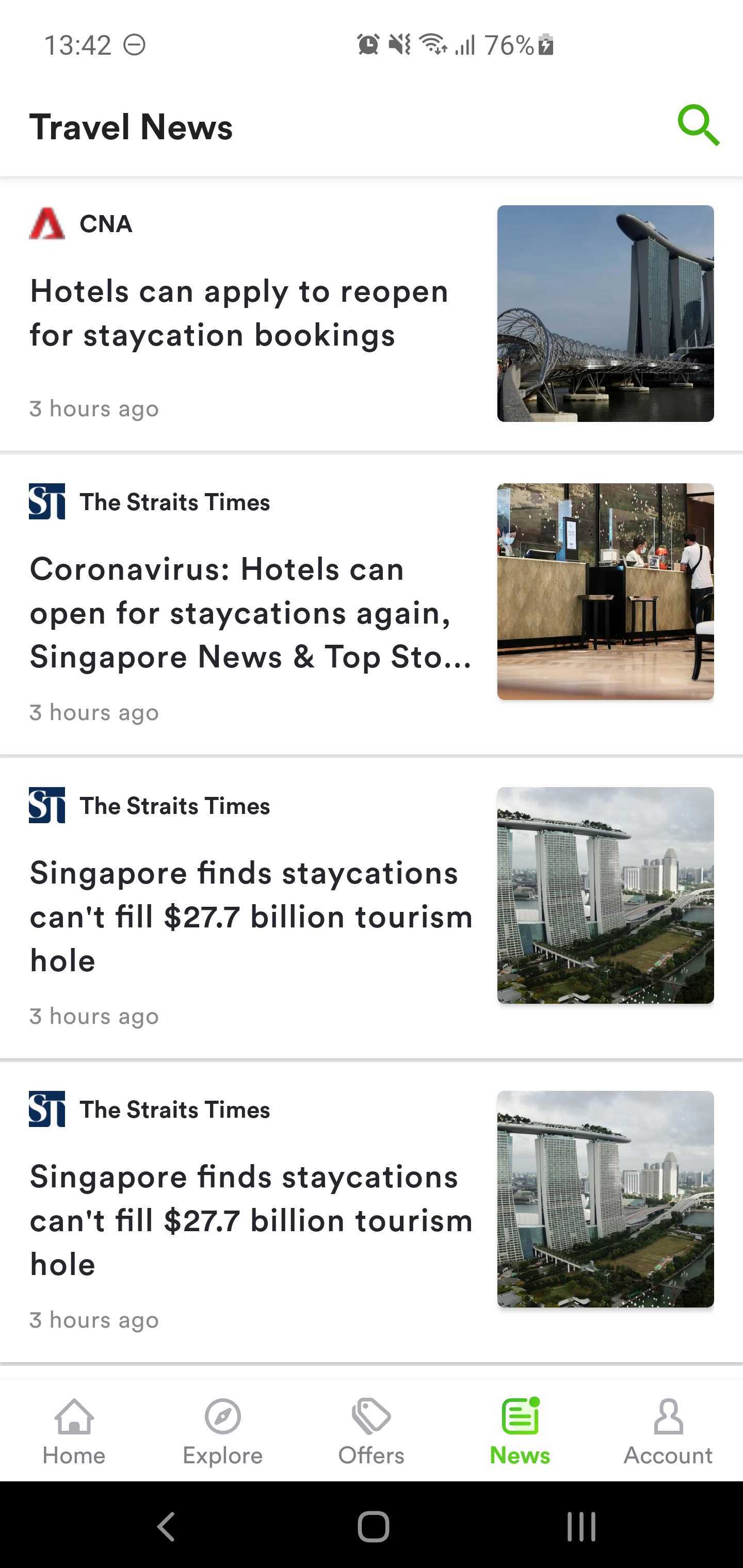Open the Coronavirus hotels staycations article
The width and height of the screenshot is (743, 1568).
coord(372,605)
